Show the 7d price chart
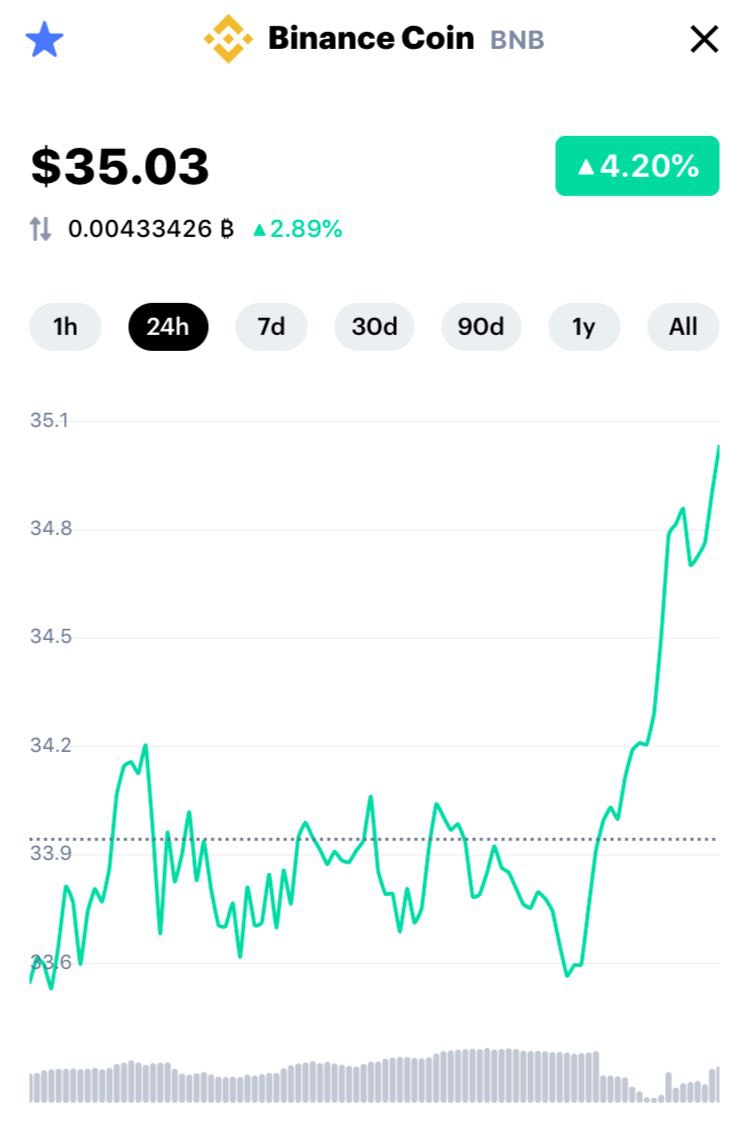Screen dimensions: 749x1128 pyautogui.click(x=271, y=327)
